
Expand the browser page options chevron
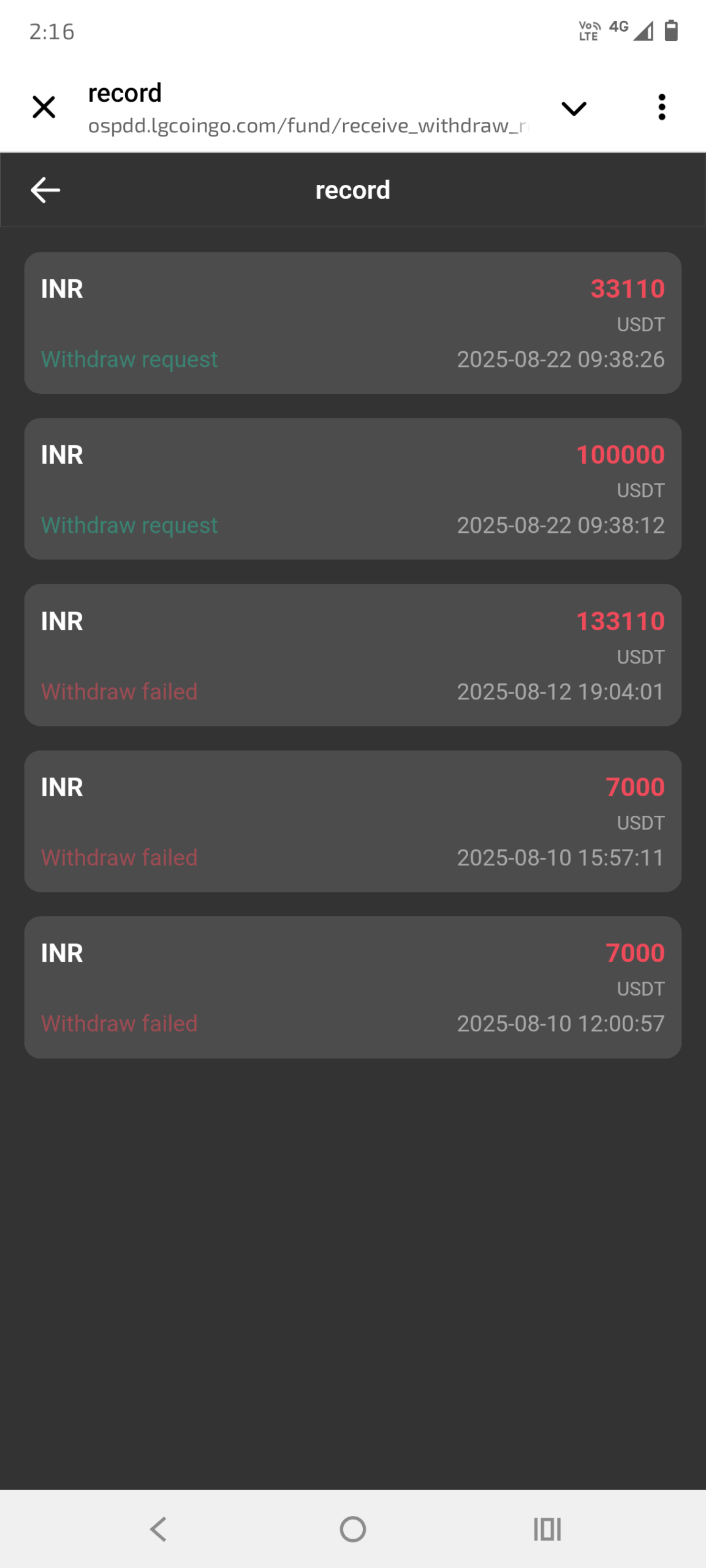point(574,108)
